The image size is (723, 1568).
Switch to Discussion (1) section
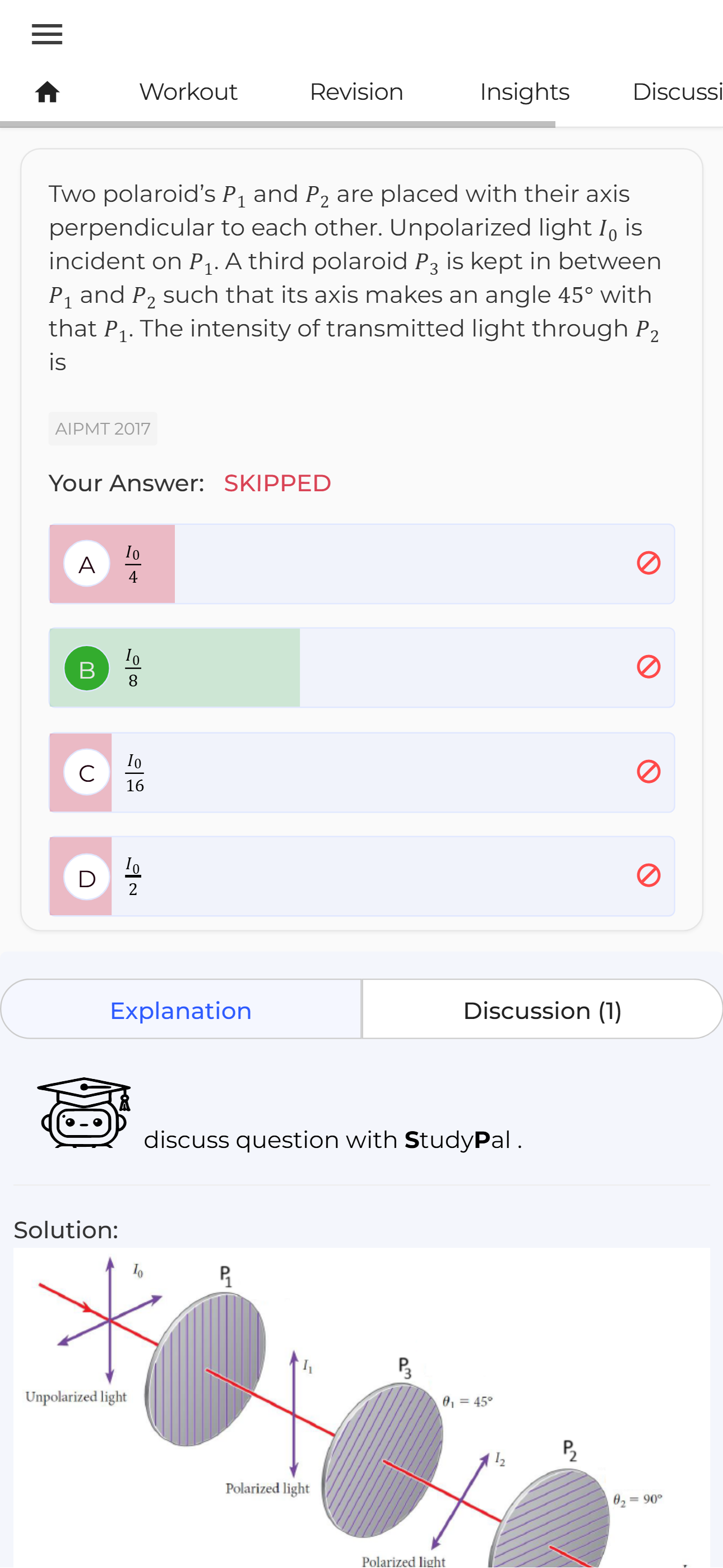(541, 1011)
